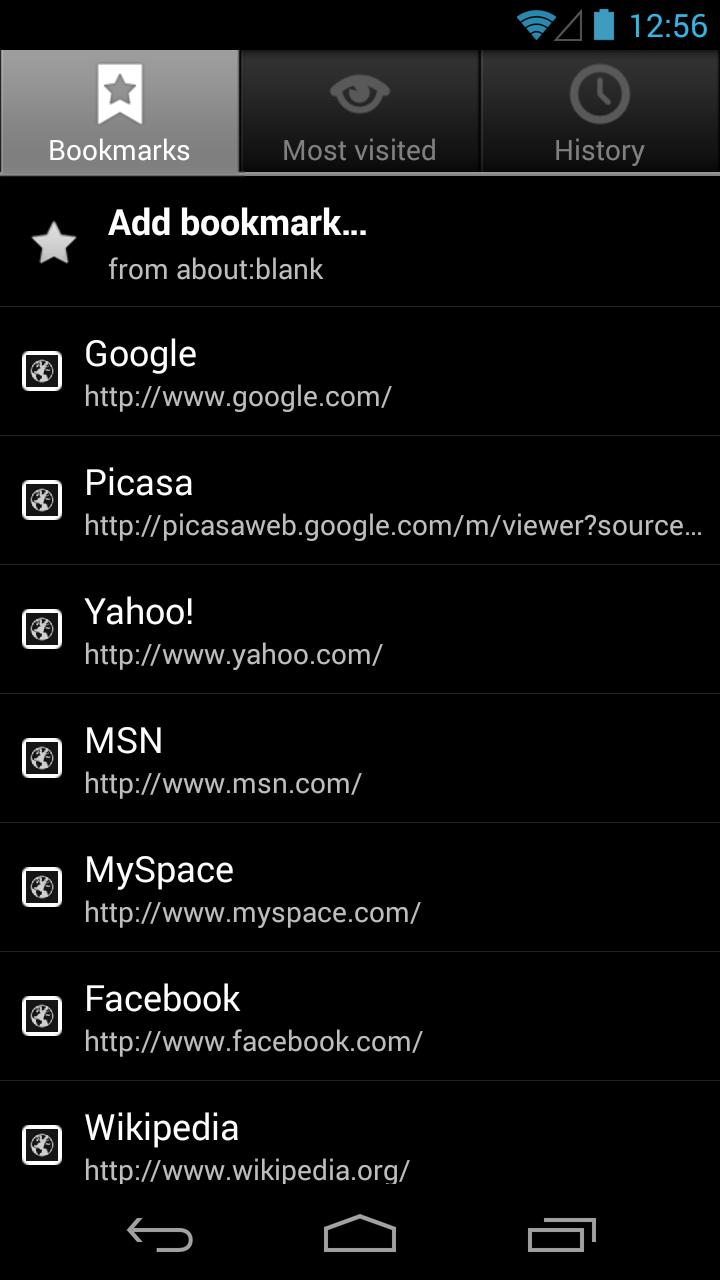Tap the Picasa bookmark globe icon
Image resolution: width=720 pixels, height=1280 pixels.
point(41,500)
